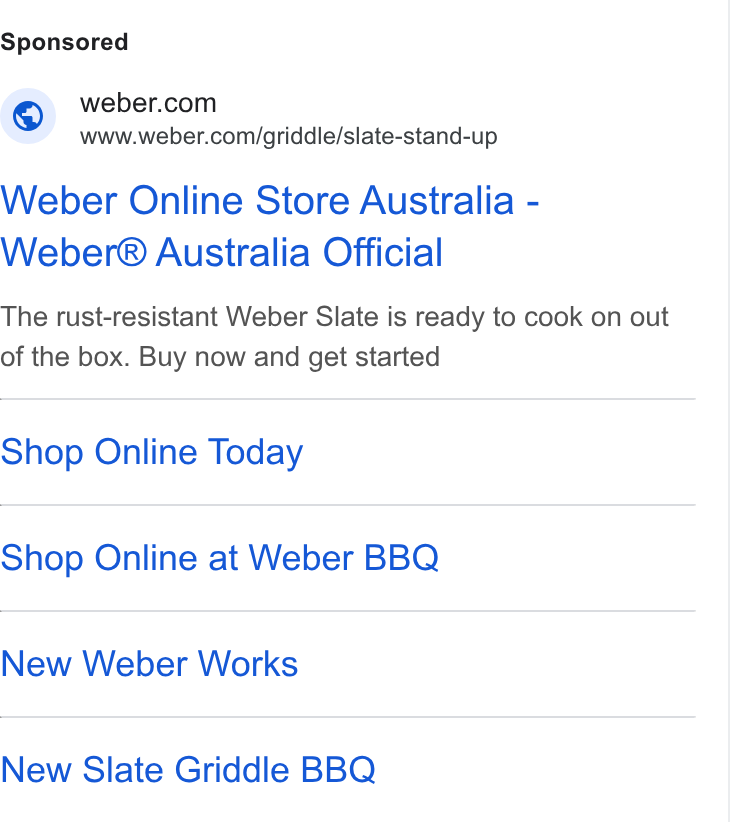This screenshot has height=822, width=730.
Task: Open the Shop Online Today sitelink
Action: (x=151, y=452)
